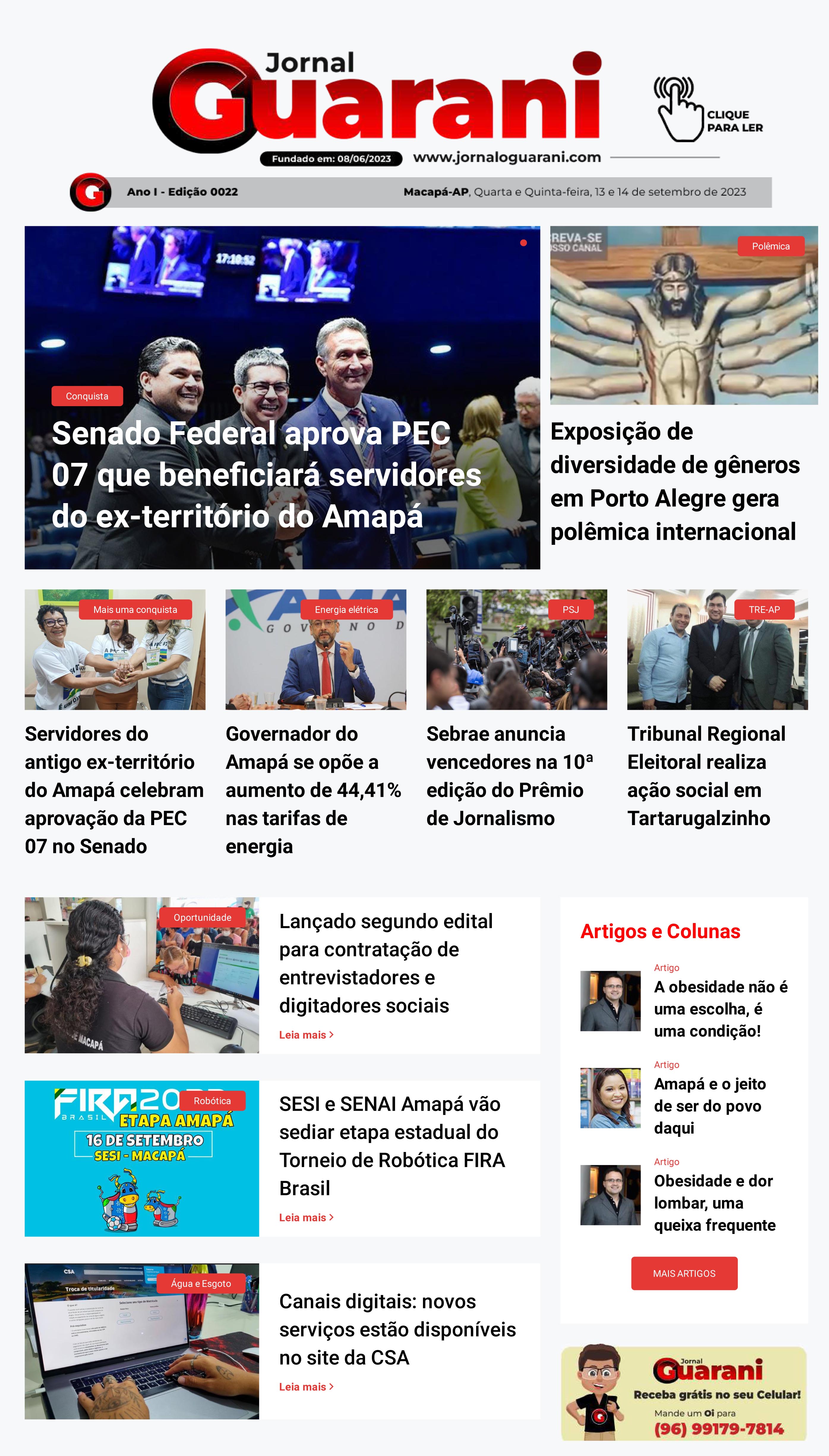This screenshot has width=829, height=1456.
Task: Click the MAIS ARTIGOS button
Action: pos(684,1273)
